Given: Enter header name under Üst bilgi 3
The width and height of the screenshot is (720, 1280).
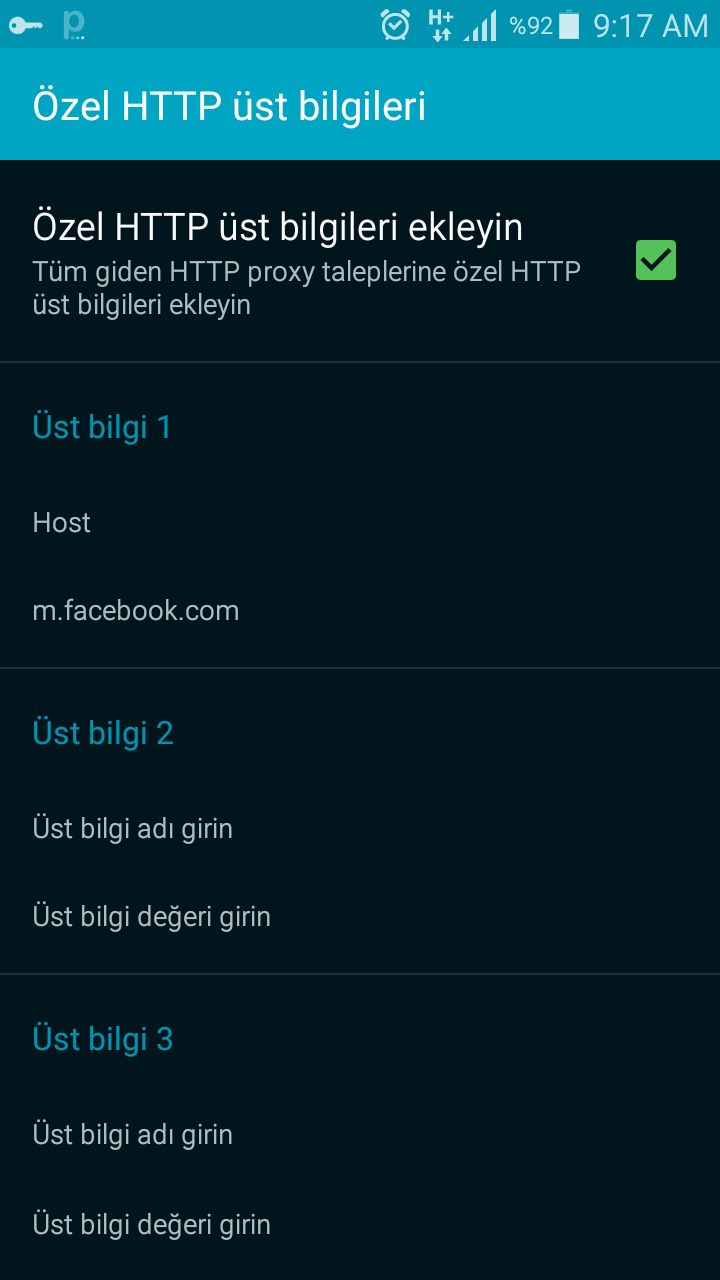Looking at the screenshot, I should click(360, 1134).
